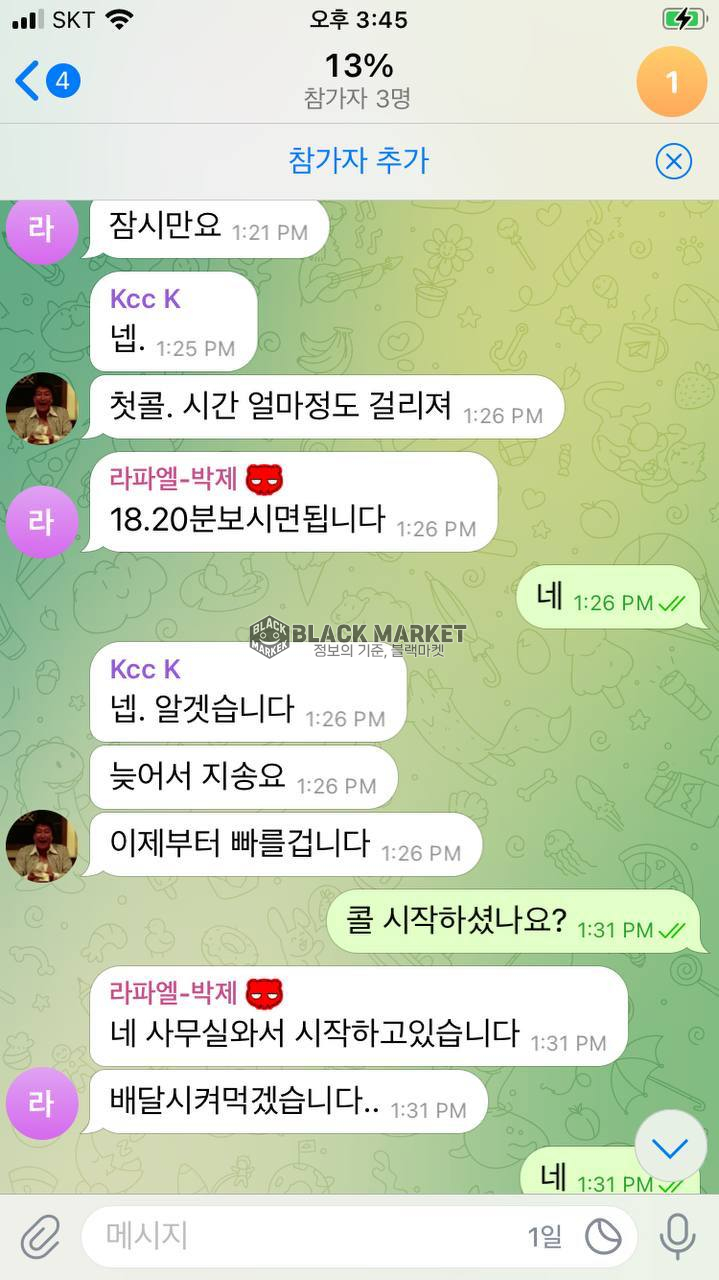This screenshot has width=719, height=1280.
Task: Attach a file with the paperclip
Action: click(41, 1237)
